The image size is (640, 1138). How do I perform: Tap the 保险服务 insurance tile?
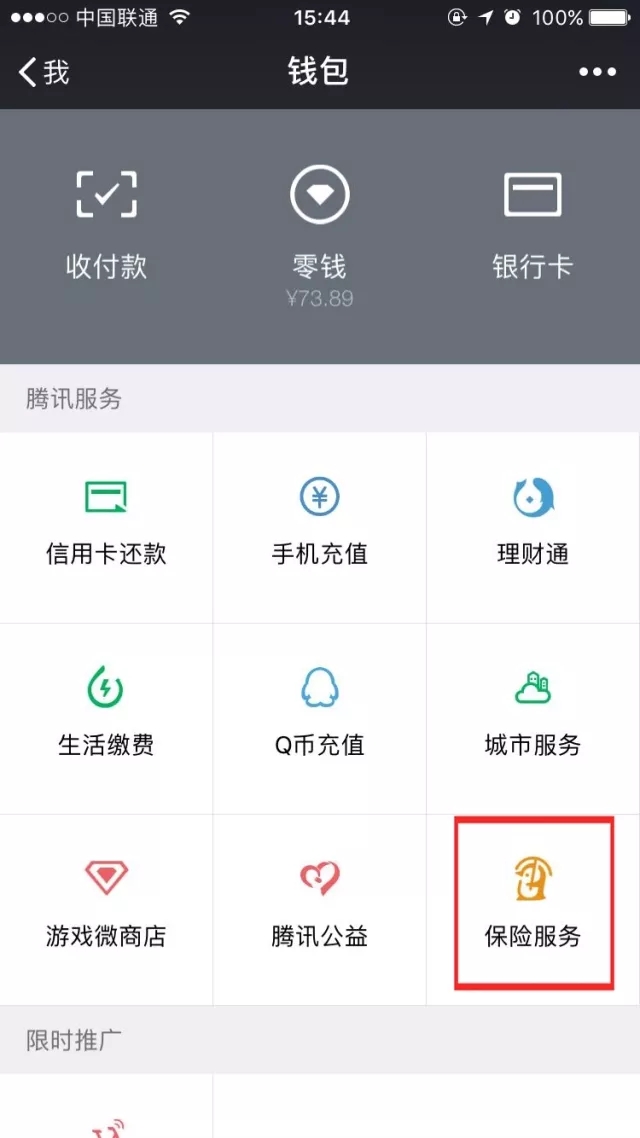533,906
